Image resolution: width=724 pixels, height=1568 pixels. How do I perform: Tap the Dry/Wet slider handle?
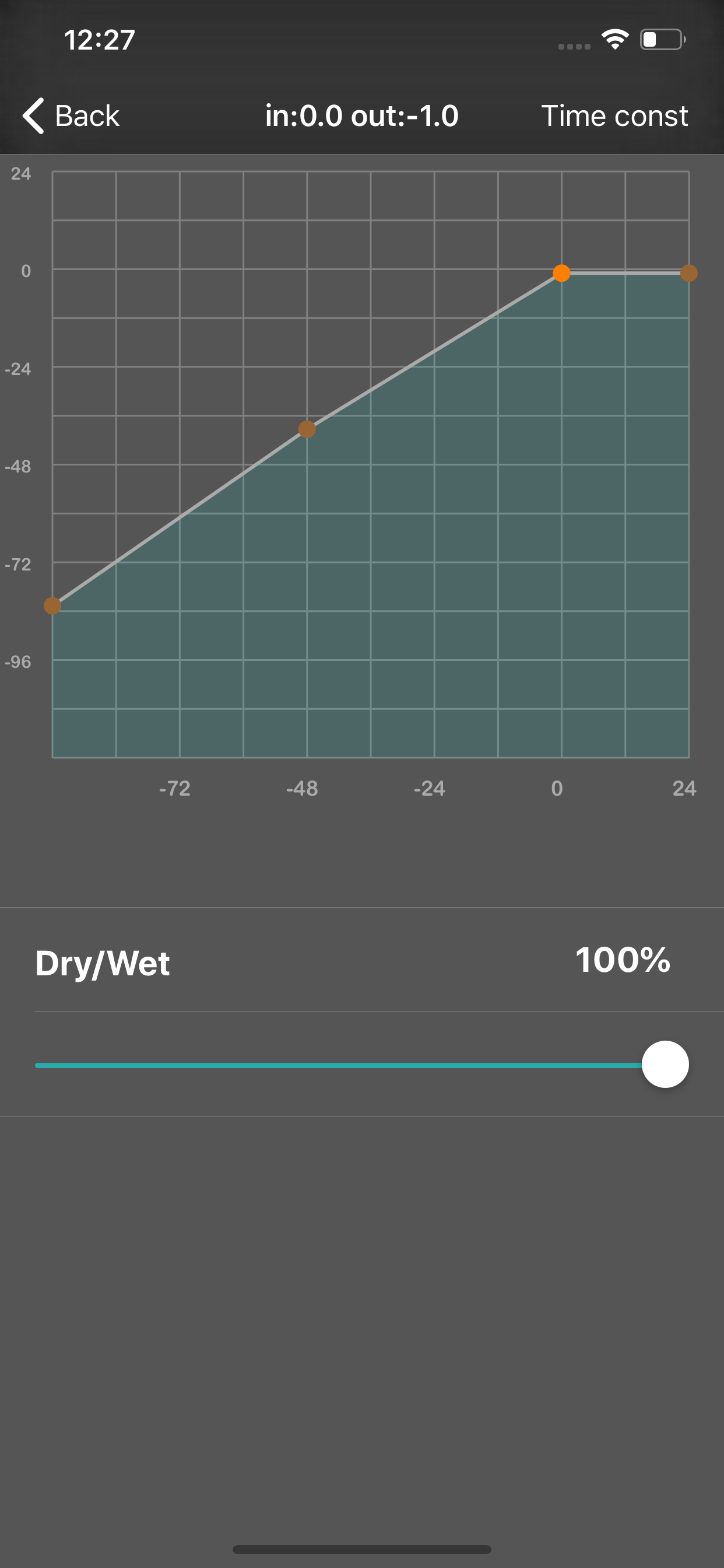[x=665, y=1064]
